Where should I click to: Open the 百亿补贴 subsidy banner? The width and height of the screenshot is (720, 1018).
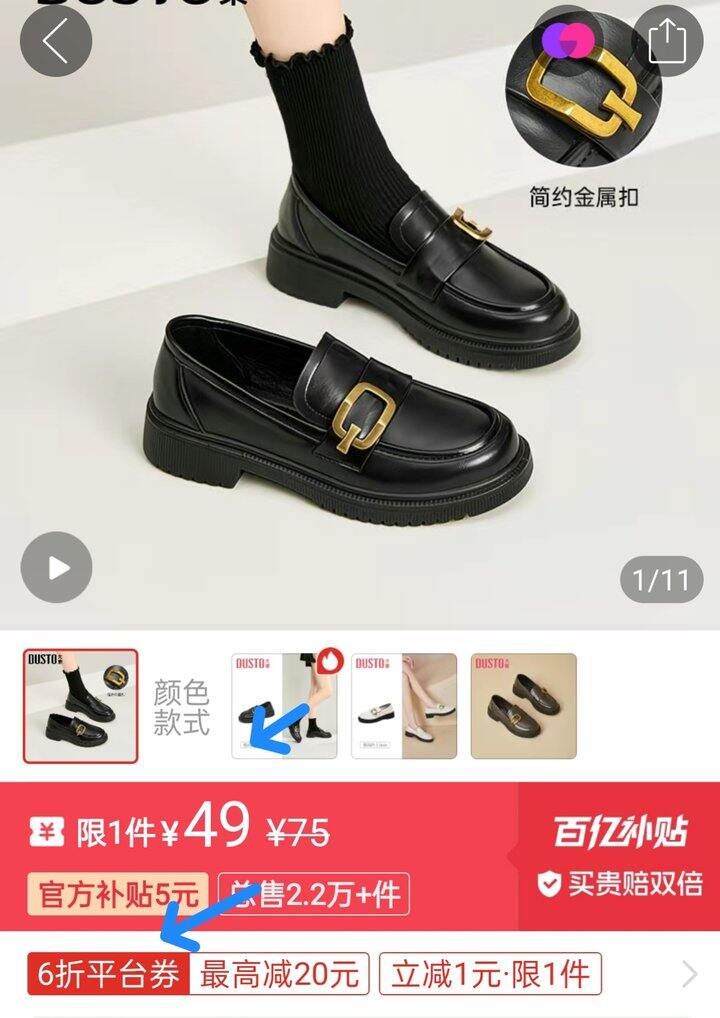[x=620, y=855]
